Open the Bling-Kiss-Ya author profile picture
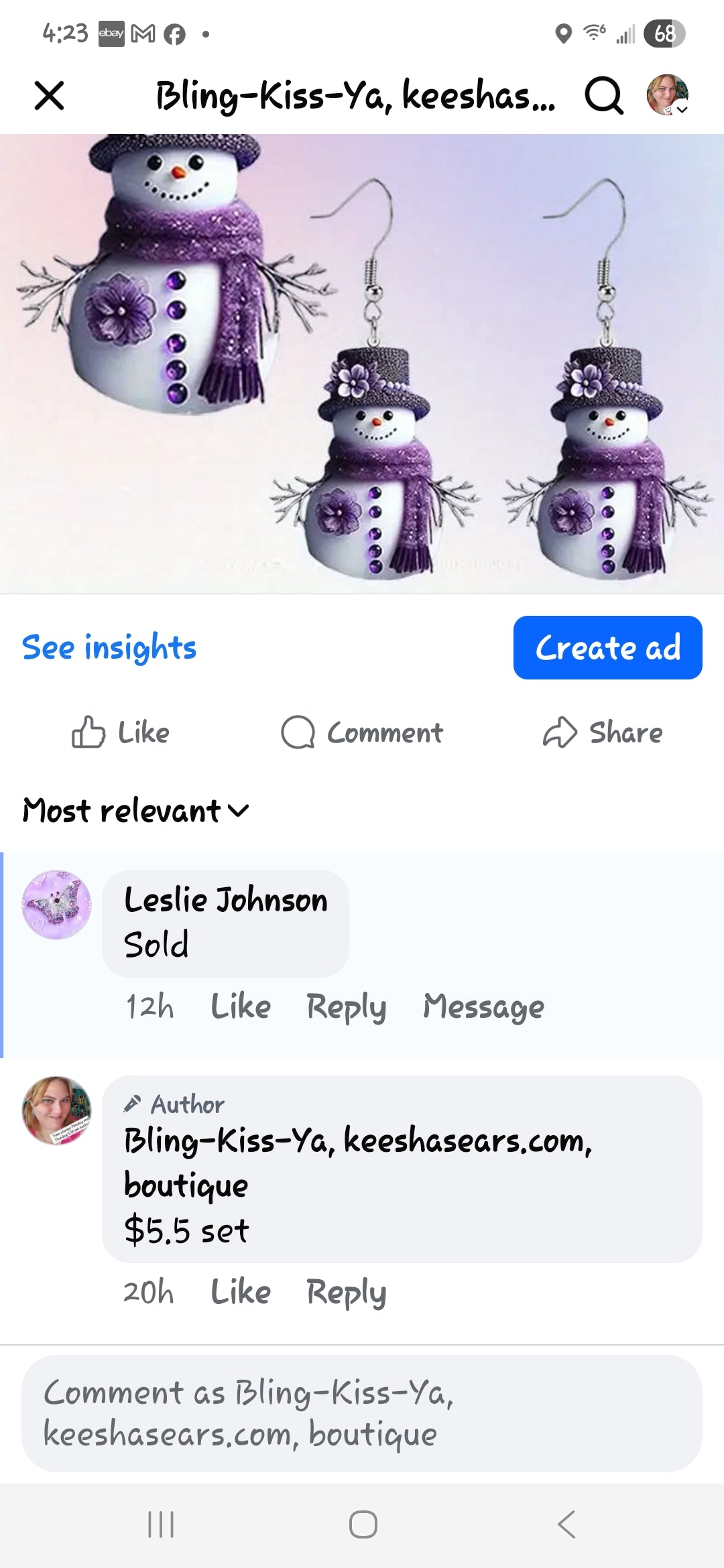This screenshot has height=1568, width=724. point(57,1110)
